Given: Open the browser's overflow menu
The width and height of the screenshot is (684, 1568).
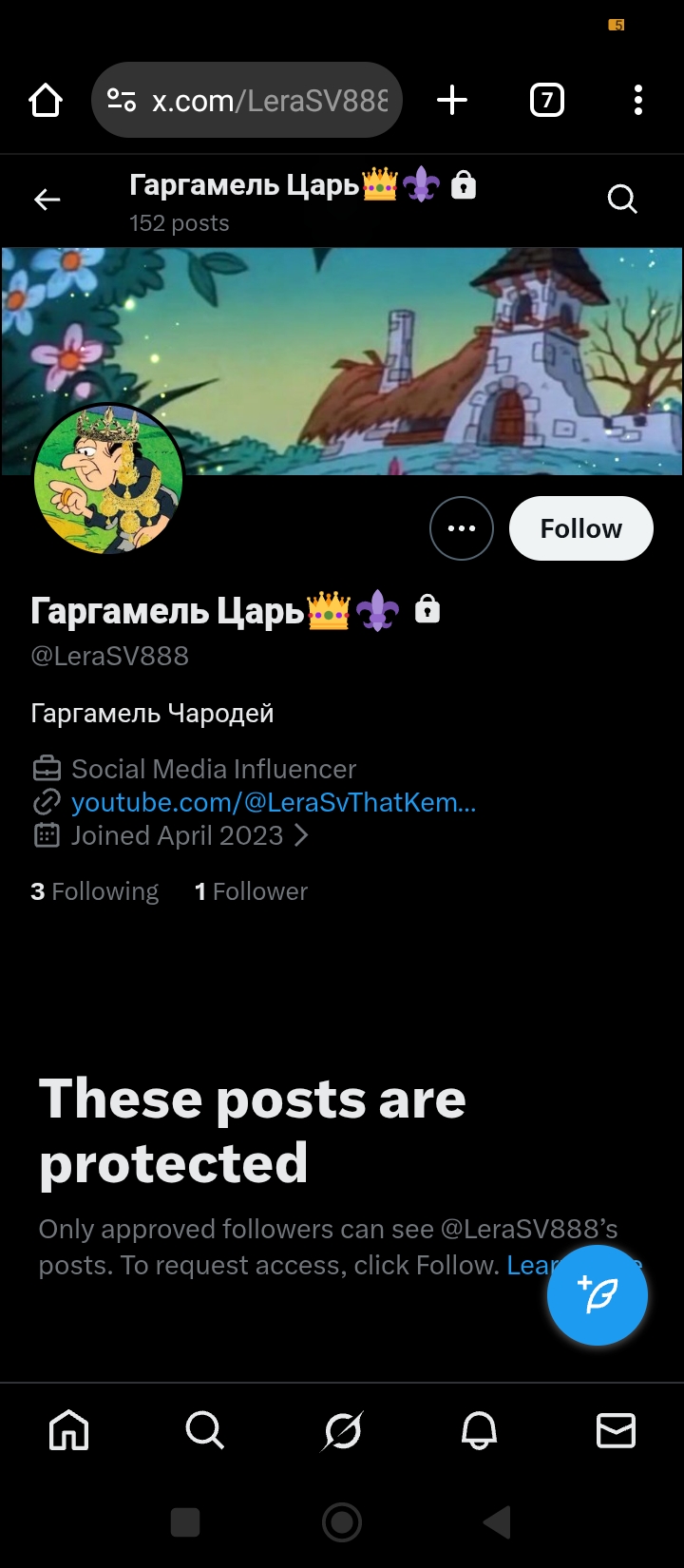Looking at the screenshot, I should (x=637, y=100).
